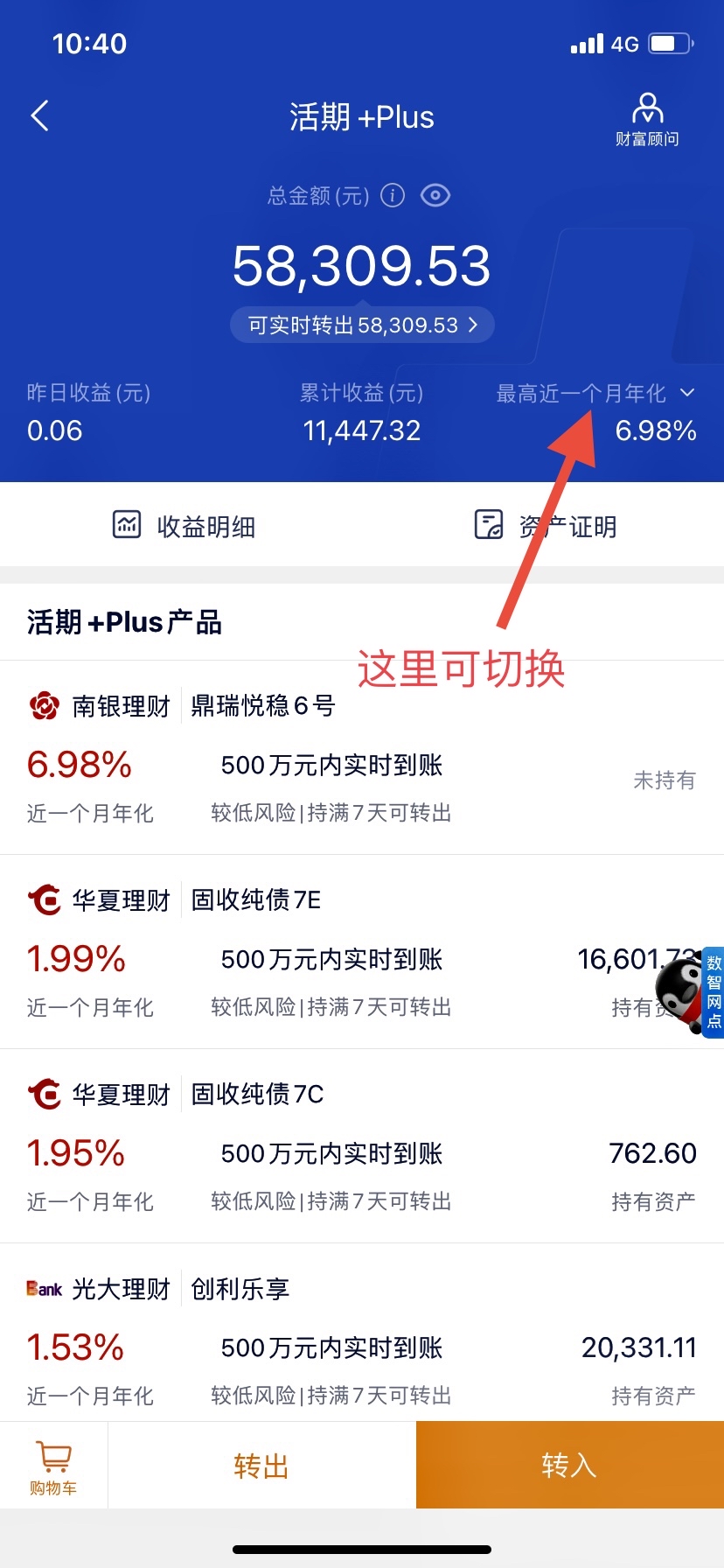Tap the info icon beside 总金额
Viewport: 724px width, 1568px height.
click(393, 195)
